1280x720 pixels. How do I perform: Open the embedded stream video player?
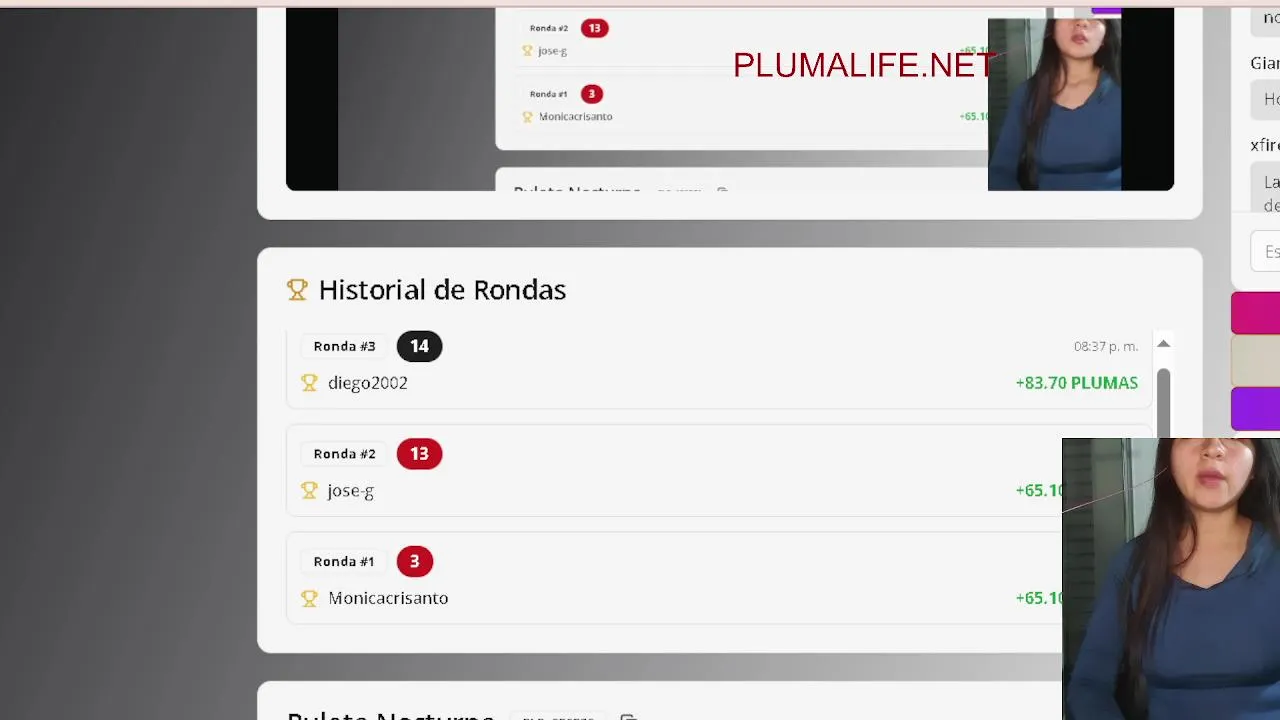coord(729,98)
